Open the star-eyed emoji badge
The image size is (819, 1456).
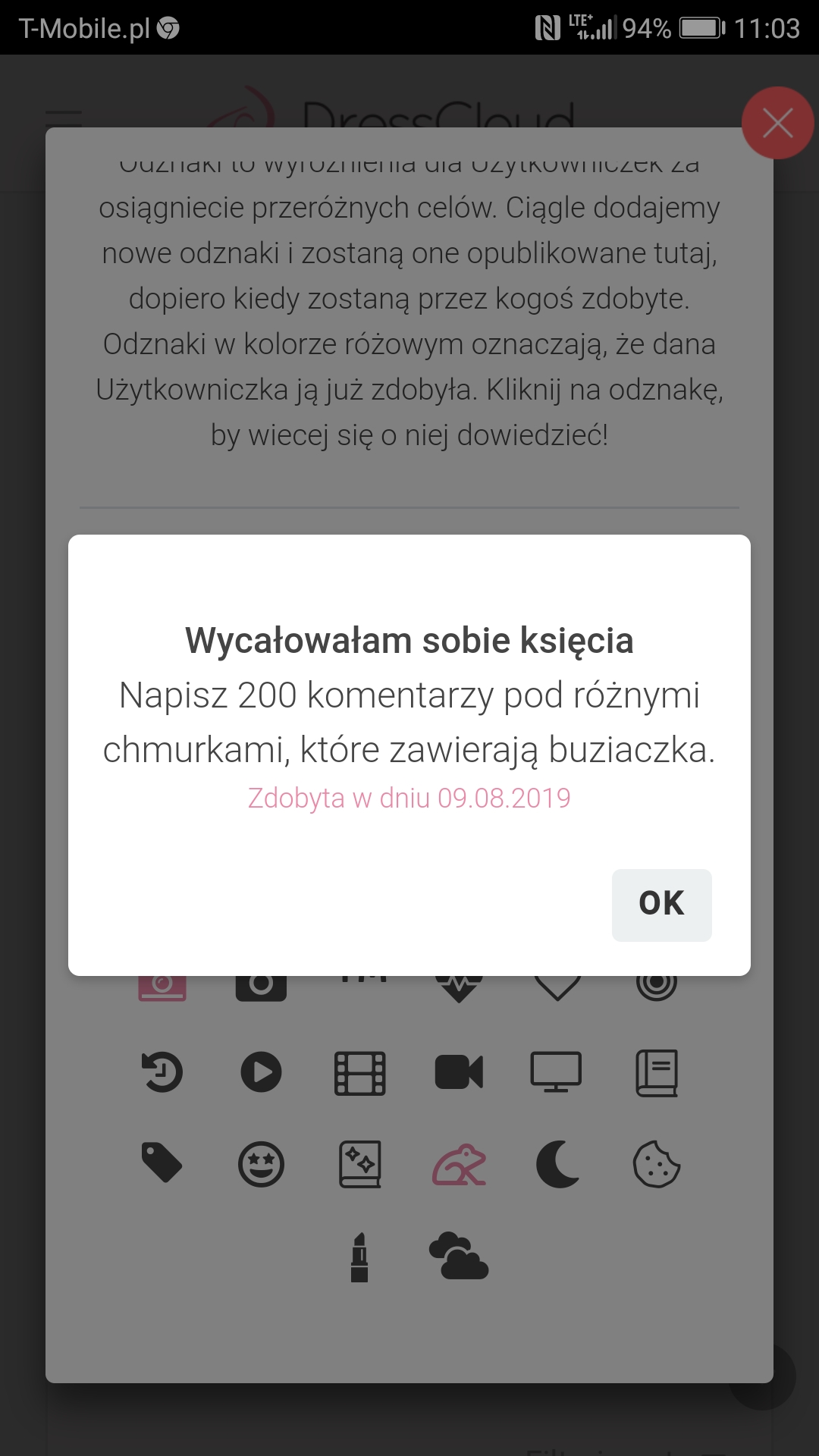pos(261,1166)
